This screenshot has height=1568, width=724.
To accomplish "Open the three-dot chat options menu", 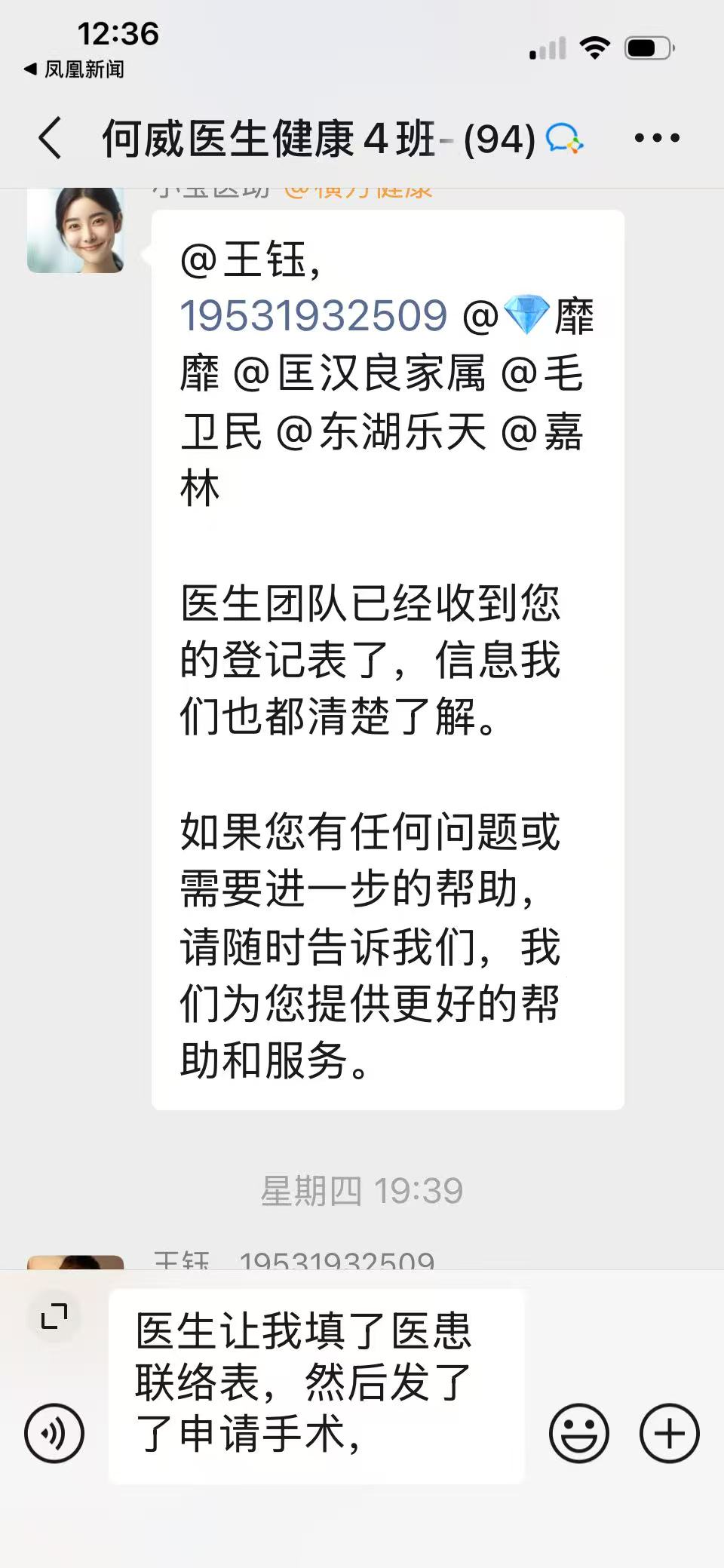I will pos(656,138).
